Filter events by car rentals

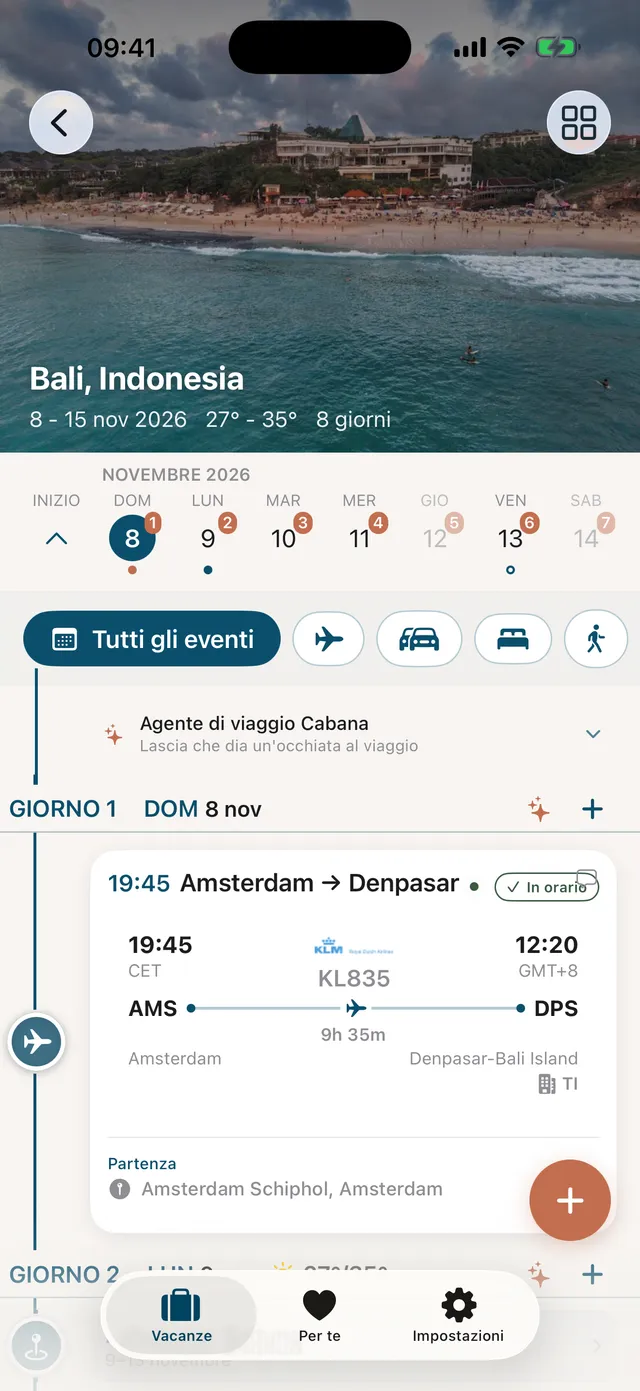pyautogui.click(x=419, y=639)
